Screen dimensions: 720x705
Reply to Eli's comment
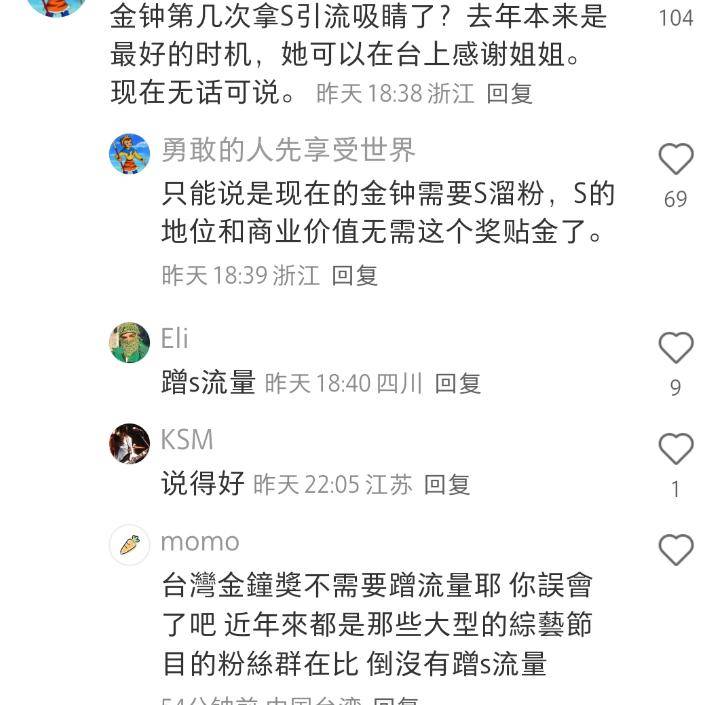pyautogui.click(x=458, y=383)
